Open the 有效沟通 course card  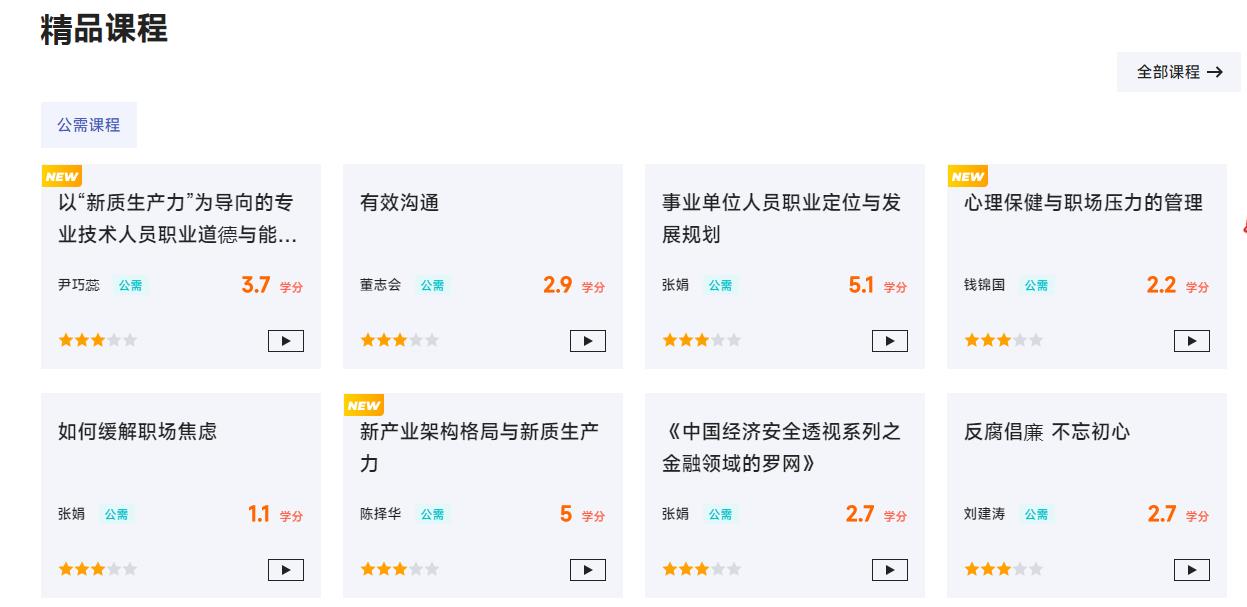point(400,203)
